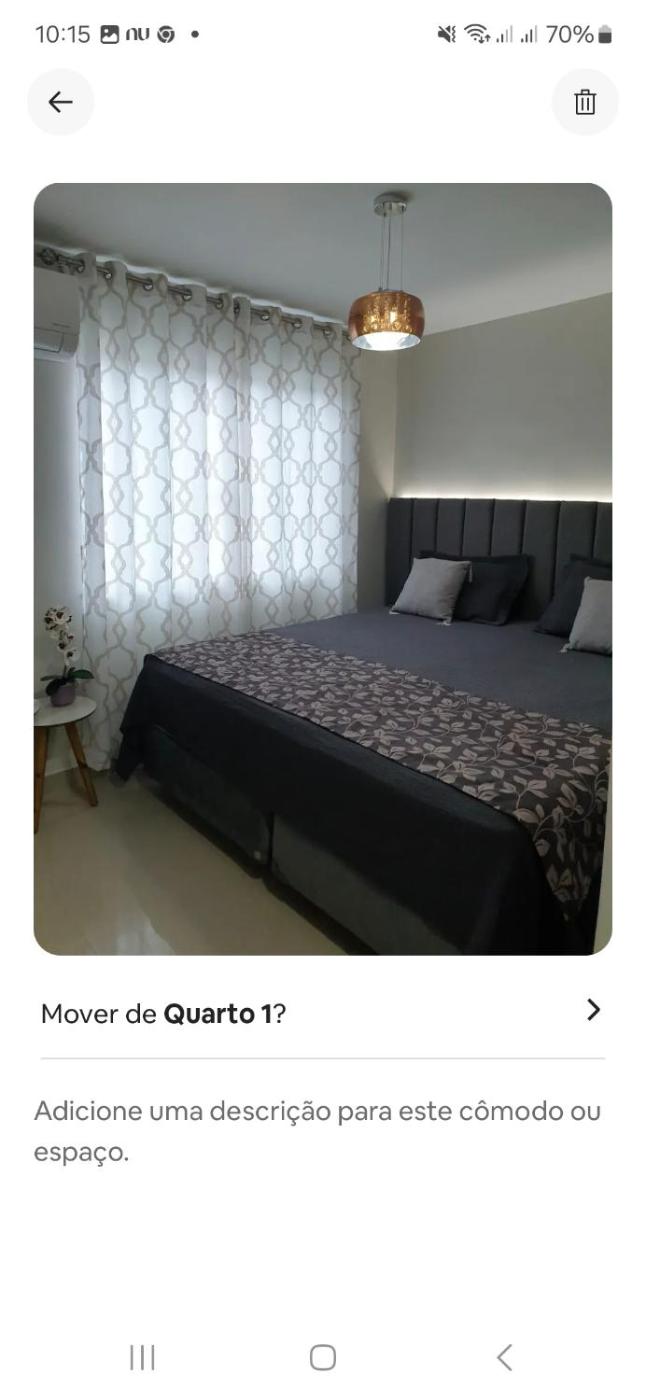Go back using the top arrow
This screenshot has width=646, height=1400.
[61, 102]
